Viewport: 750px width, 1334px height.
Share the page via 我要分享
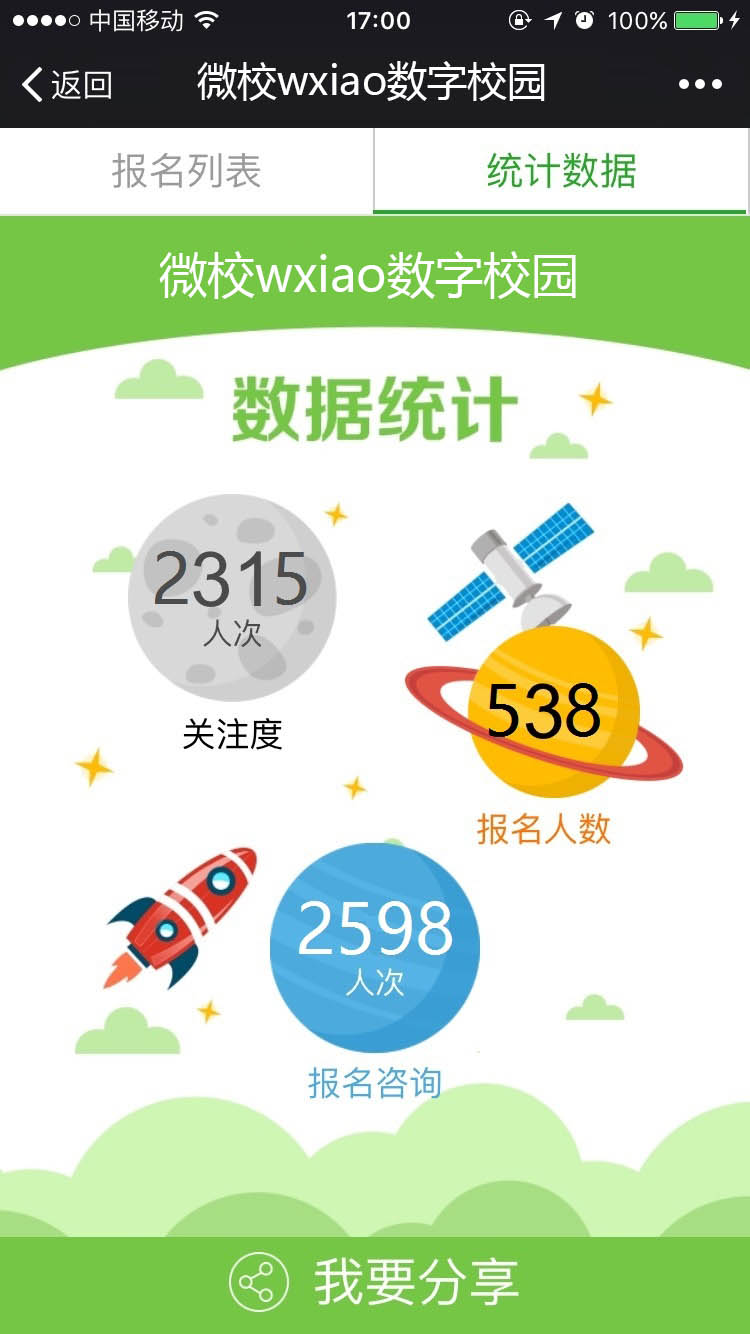coord(375,1283)
